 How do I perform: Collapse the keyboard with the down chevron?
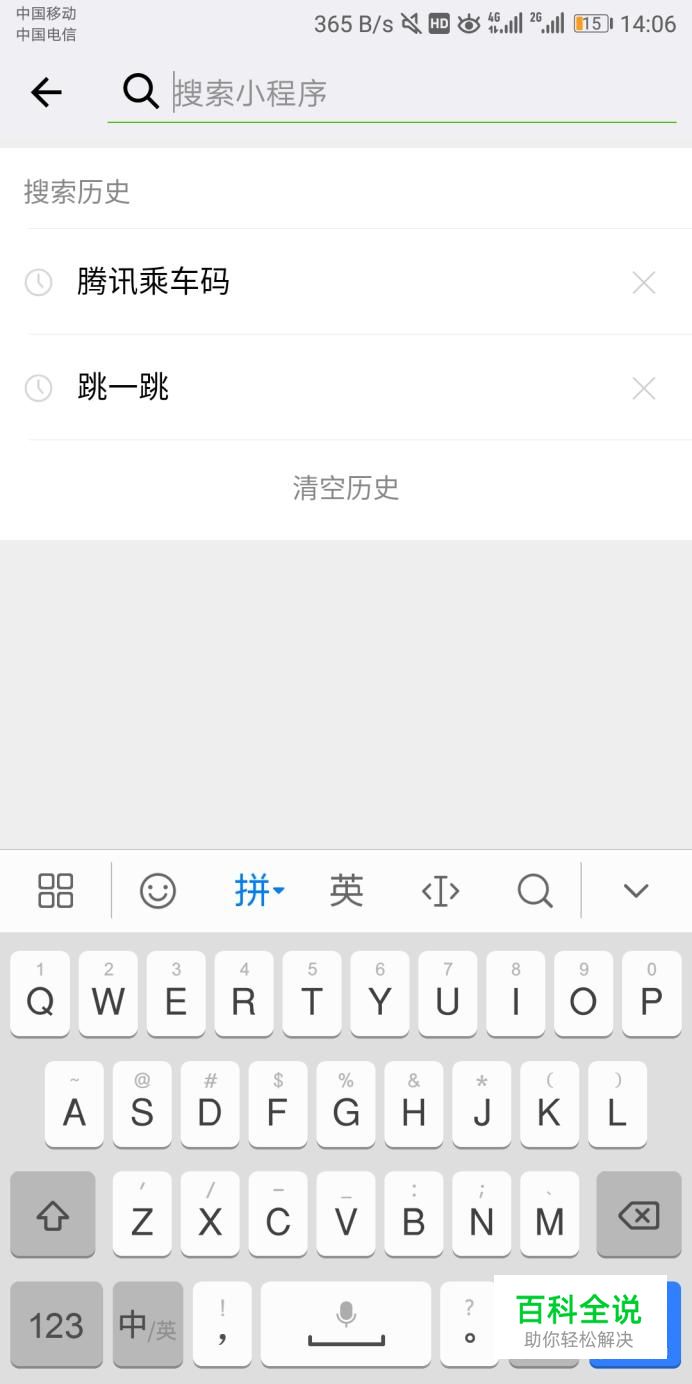point(636,890)
